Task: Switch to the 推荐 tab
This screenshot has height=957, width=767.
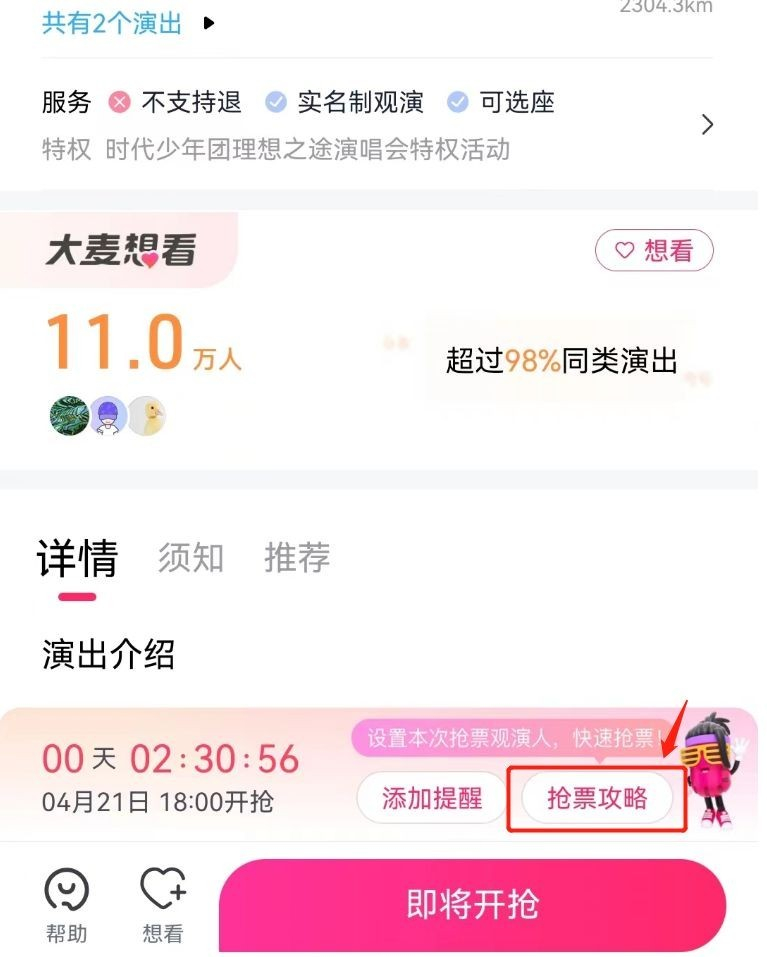Action: pos(297,558)
